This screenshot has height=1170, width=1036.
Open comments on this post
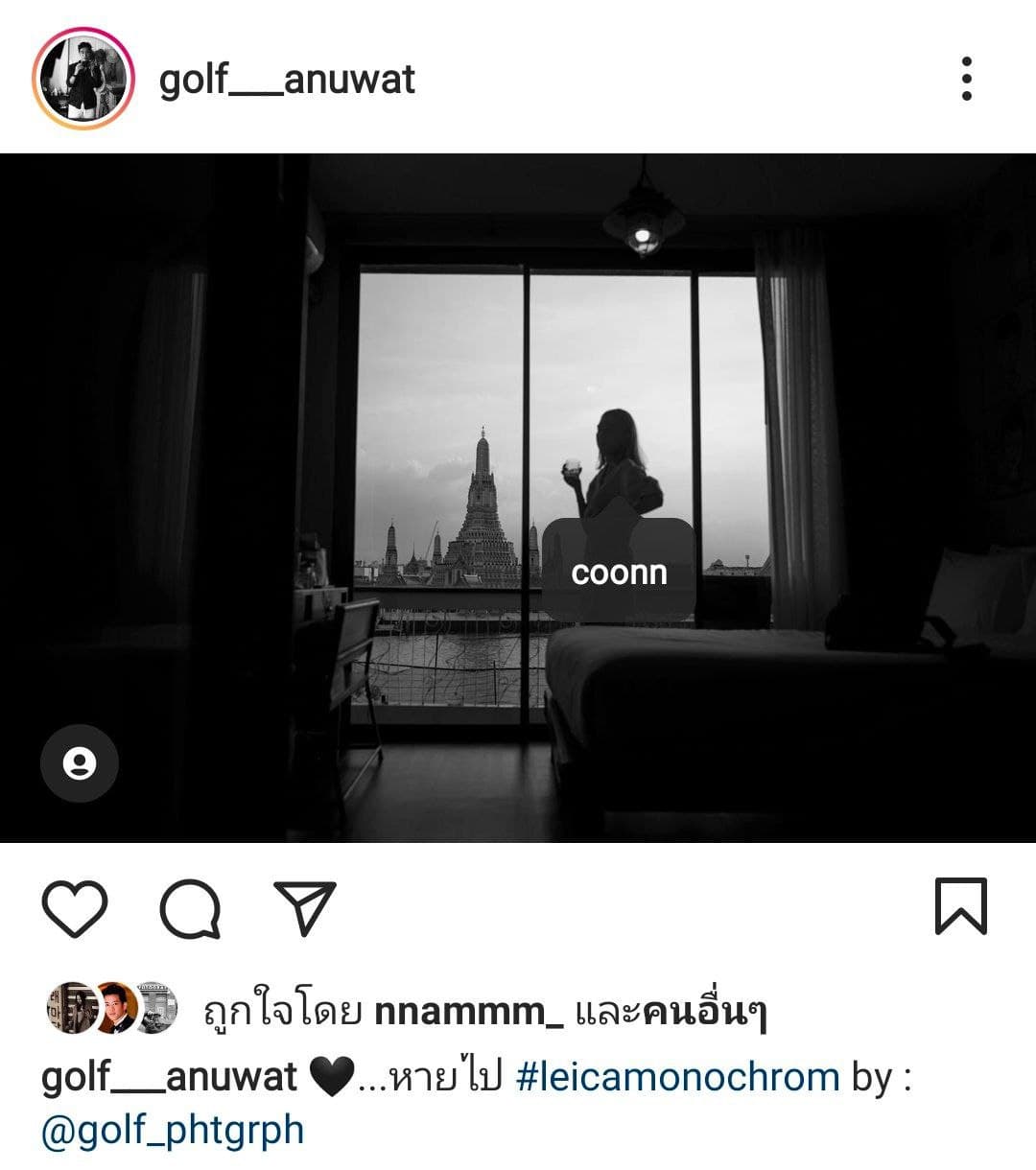[190, 908]
